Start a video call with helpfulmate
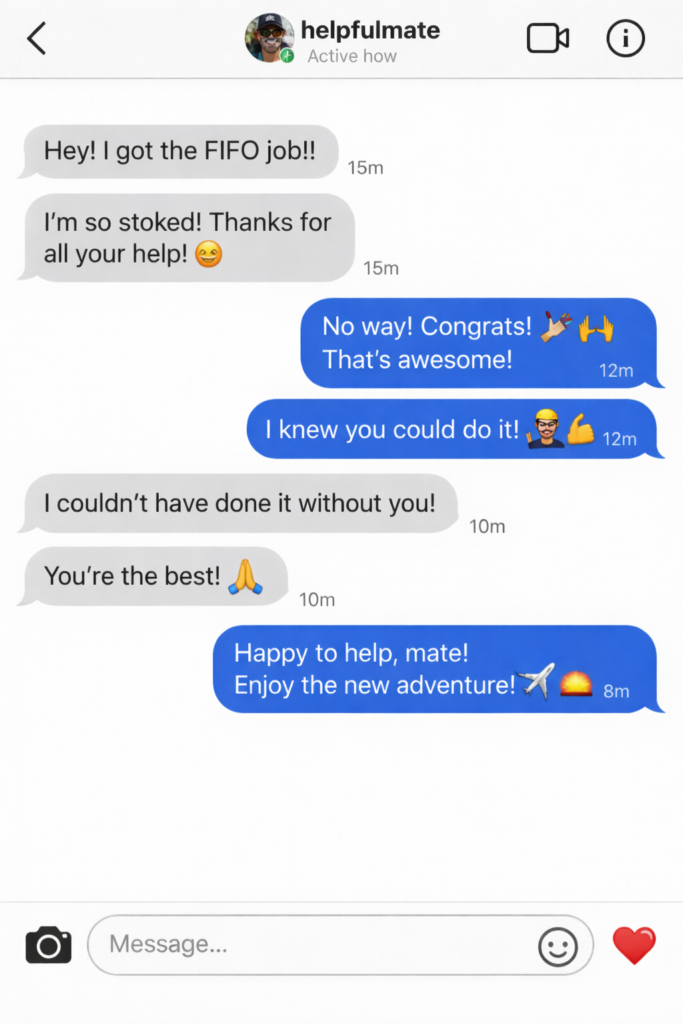The width and height of the screenshot is (683, 1024). click(x=547, y=39)
